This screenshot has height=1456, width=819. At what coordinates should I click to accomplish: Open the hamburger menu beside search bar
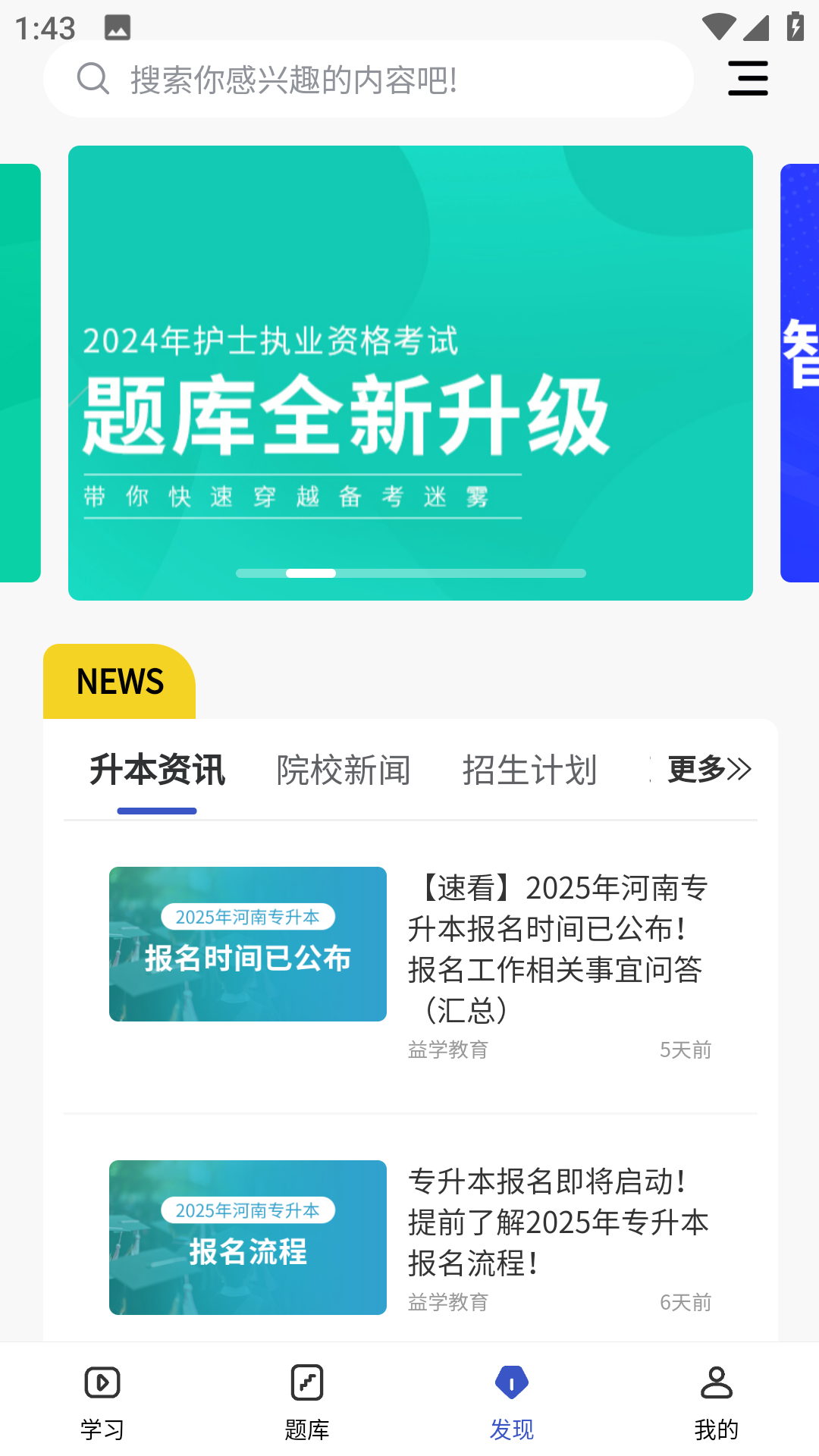(748, 78)
